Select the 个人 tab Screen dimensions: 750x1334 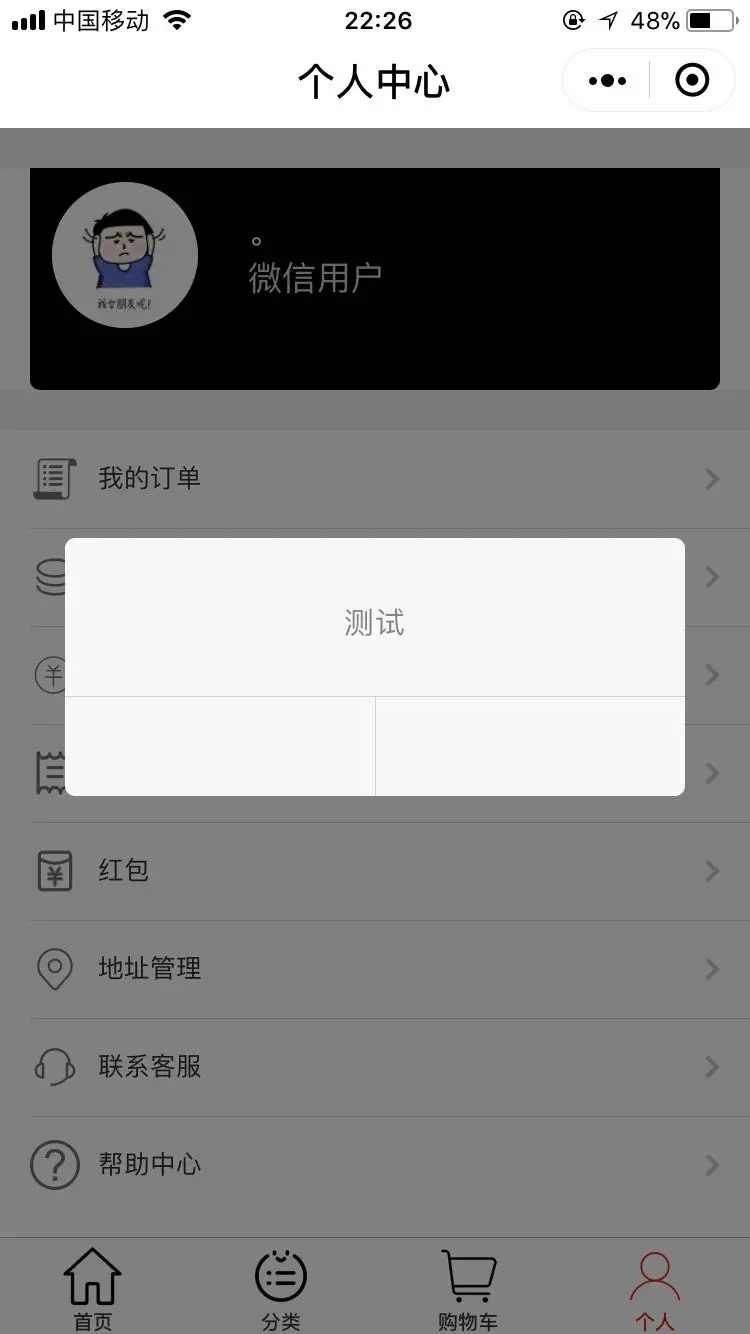pos(655,1289)
